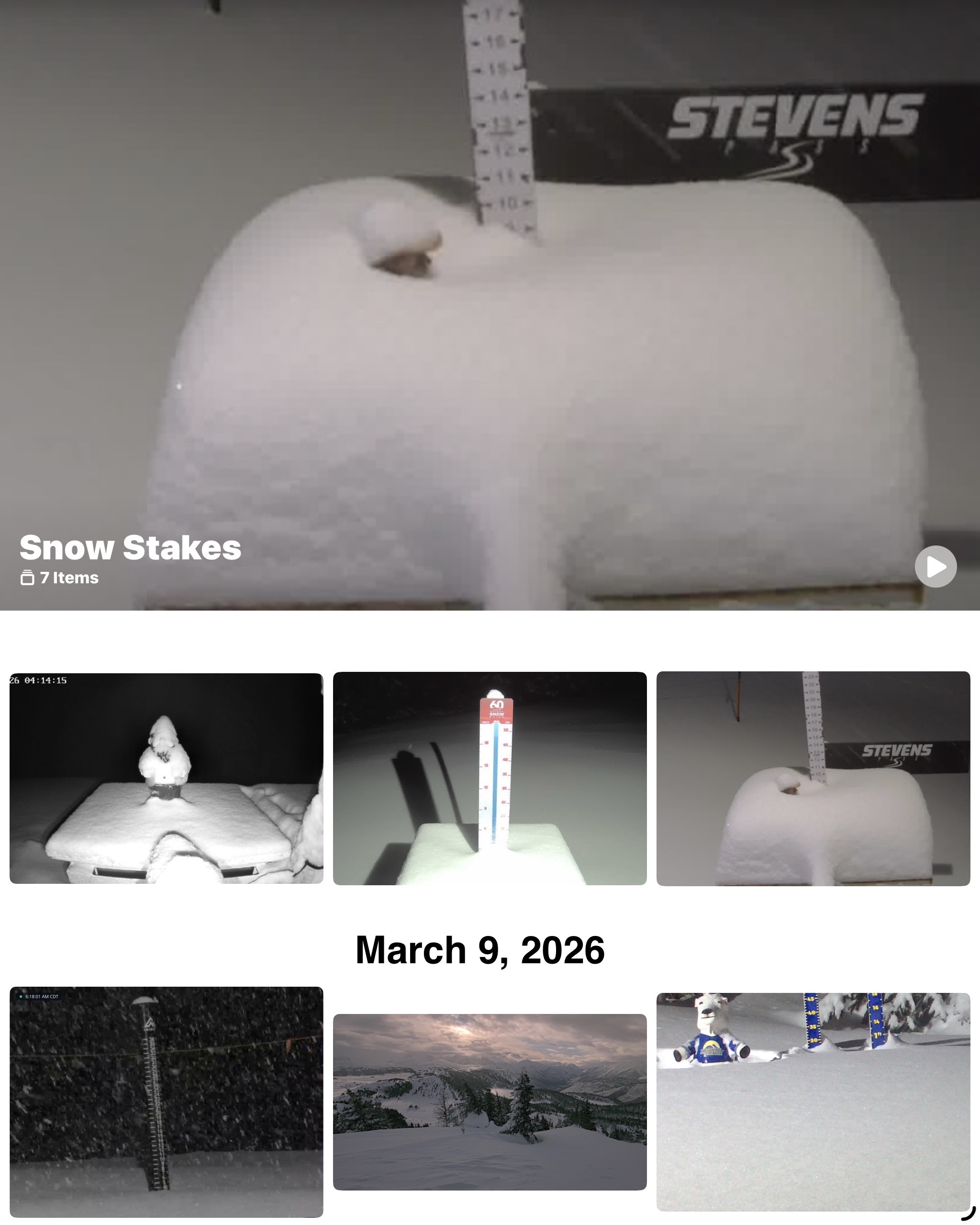
Task: Play the Snow Stakes slideshow
Action: pos(935,567)
